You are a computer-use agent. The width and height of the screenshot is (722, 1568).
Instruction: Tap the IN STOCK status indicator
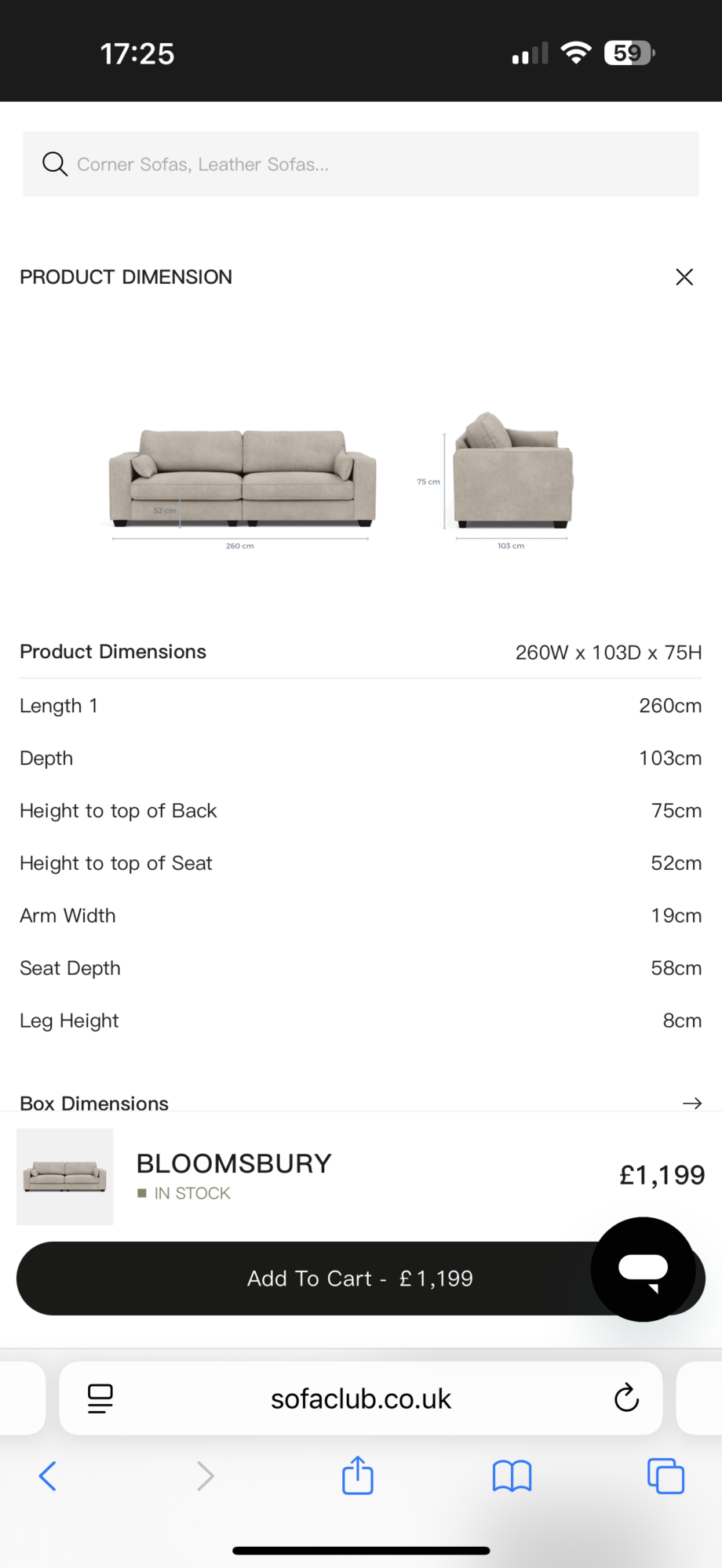[x=184, y=1192]
